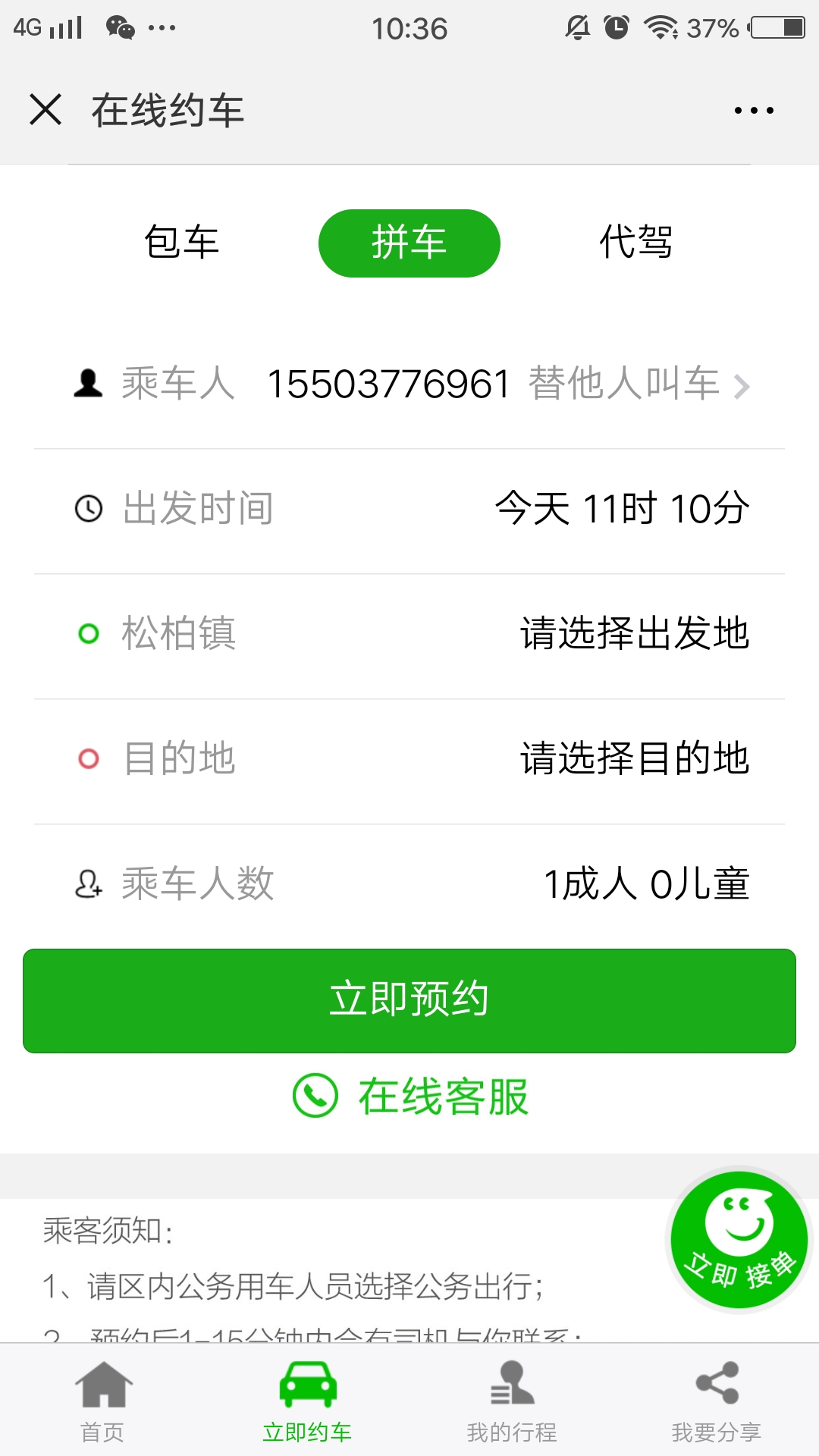
Task: Choose destination 请选择目的地
Action: [634, 758]
